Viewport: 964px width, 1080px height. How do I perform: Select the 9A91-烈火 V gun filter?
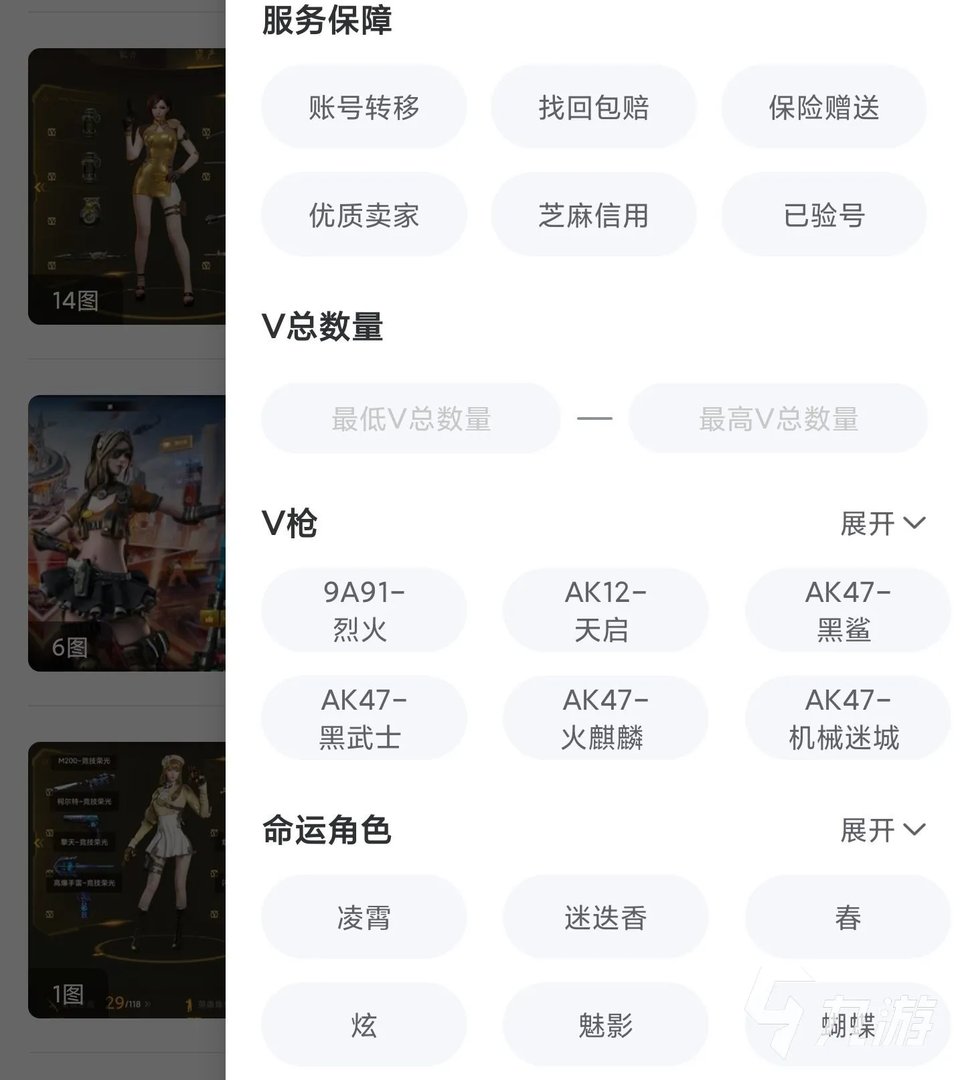[x=364, y=610]
